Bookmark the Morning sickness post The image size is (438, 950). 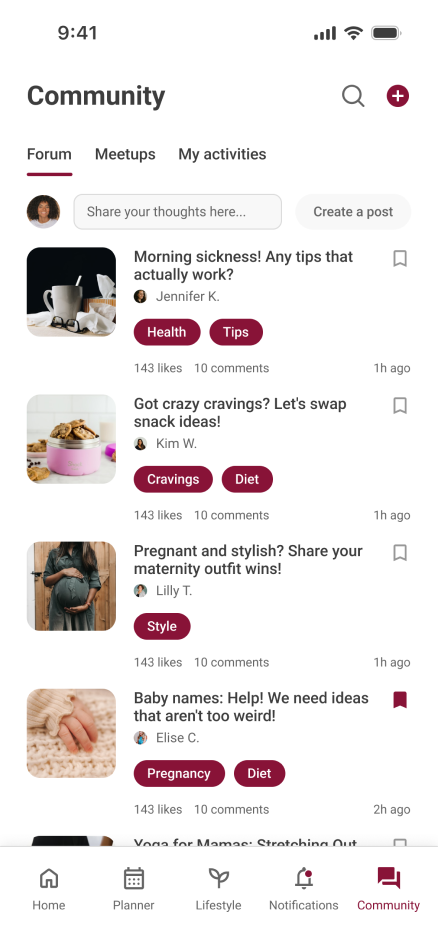pyautogui.click(x=400, y=259)
